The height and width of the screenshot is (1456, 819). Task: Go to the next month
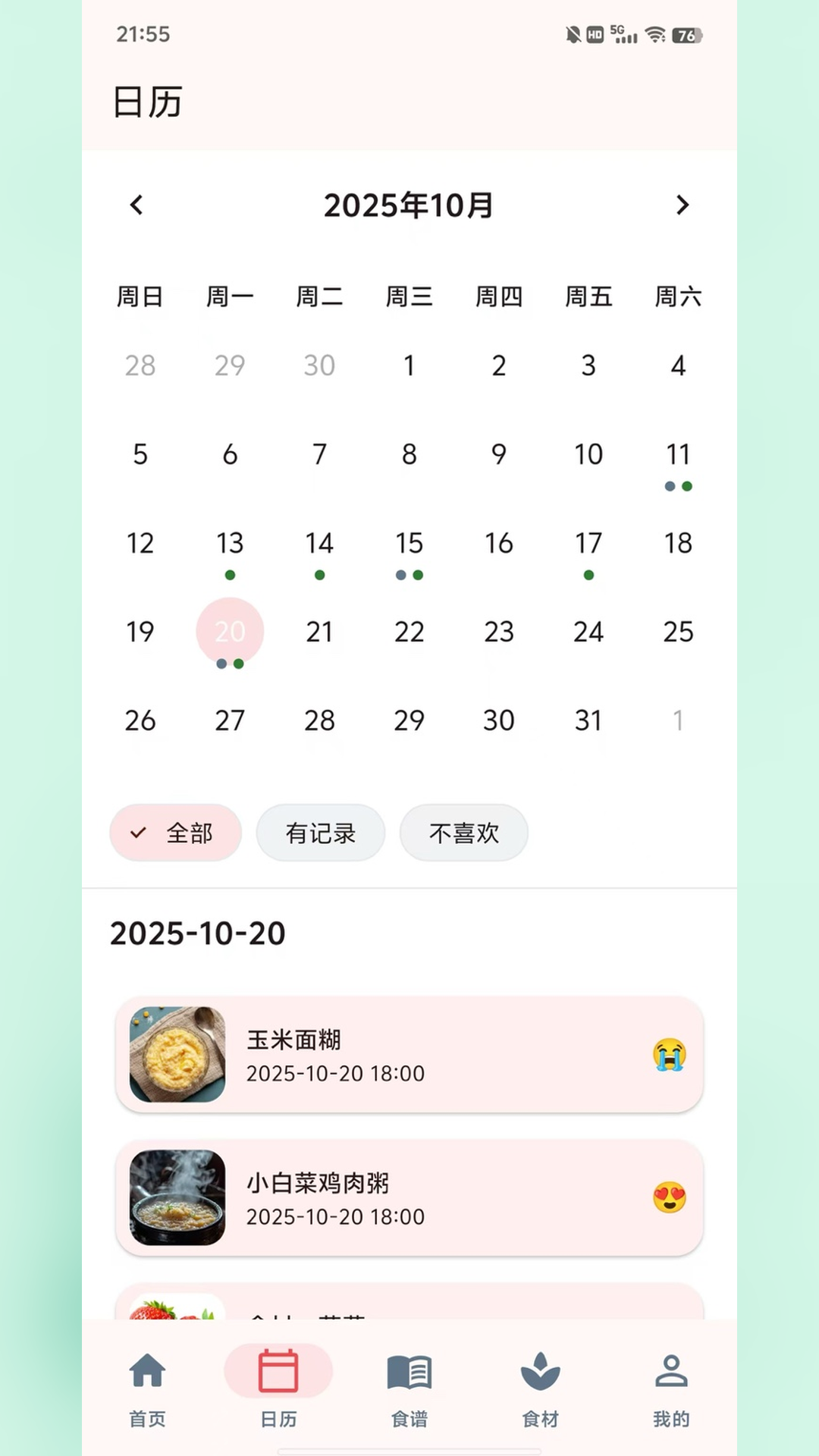click(x=682, y=205)
